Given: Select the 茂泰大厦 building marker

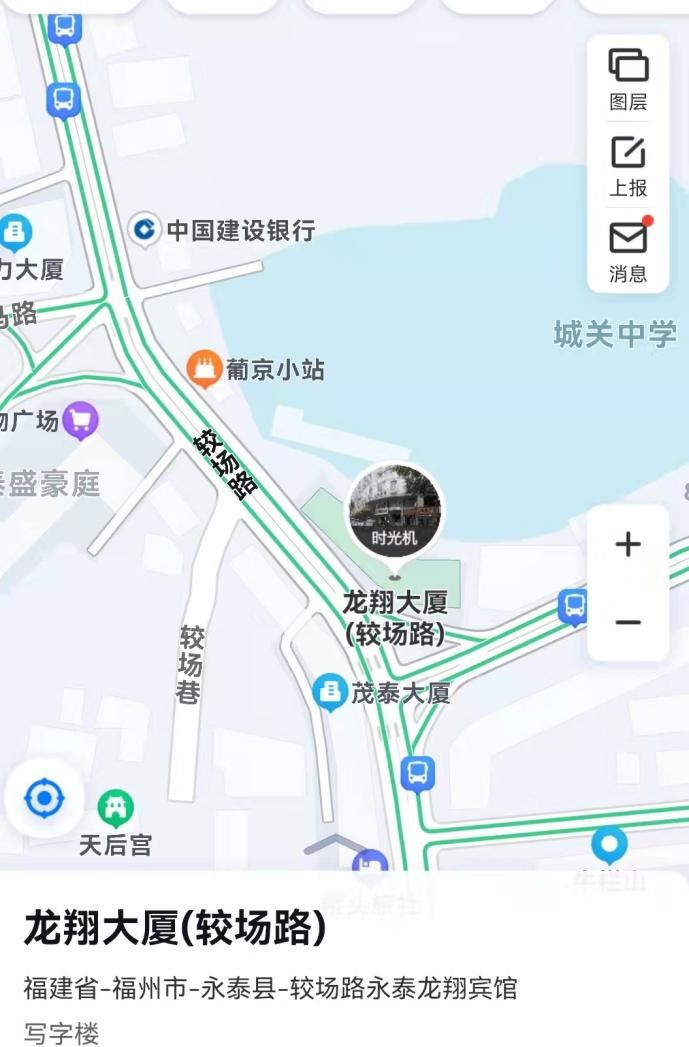Looking at the screenshot, I should pos(330,692).
